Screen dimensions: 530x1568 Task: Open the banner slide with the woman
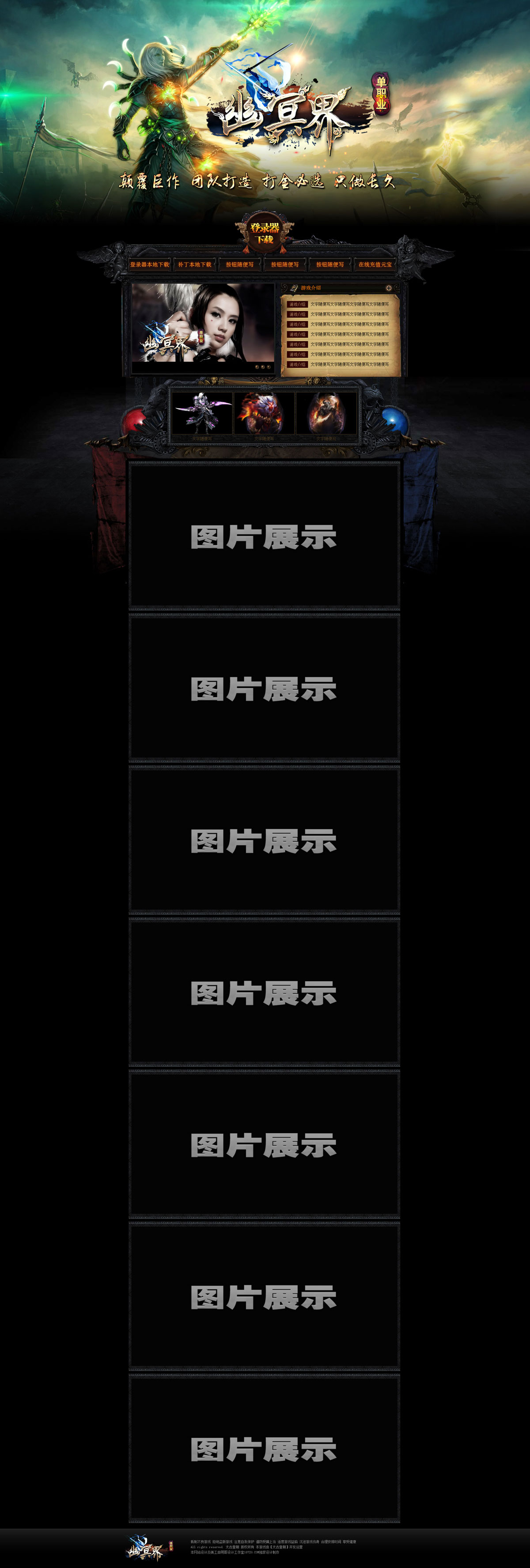[203, 323]
